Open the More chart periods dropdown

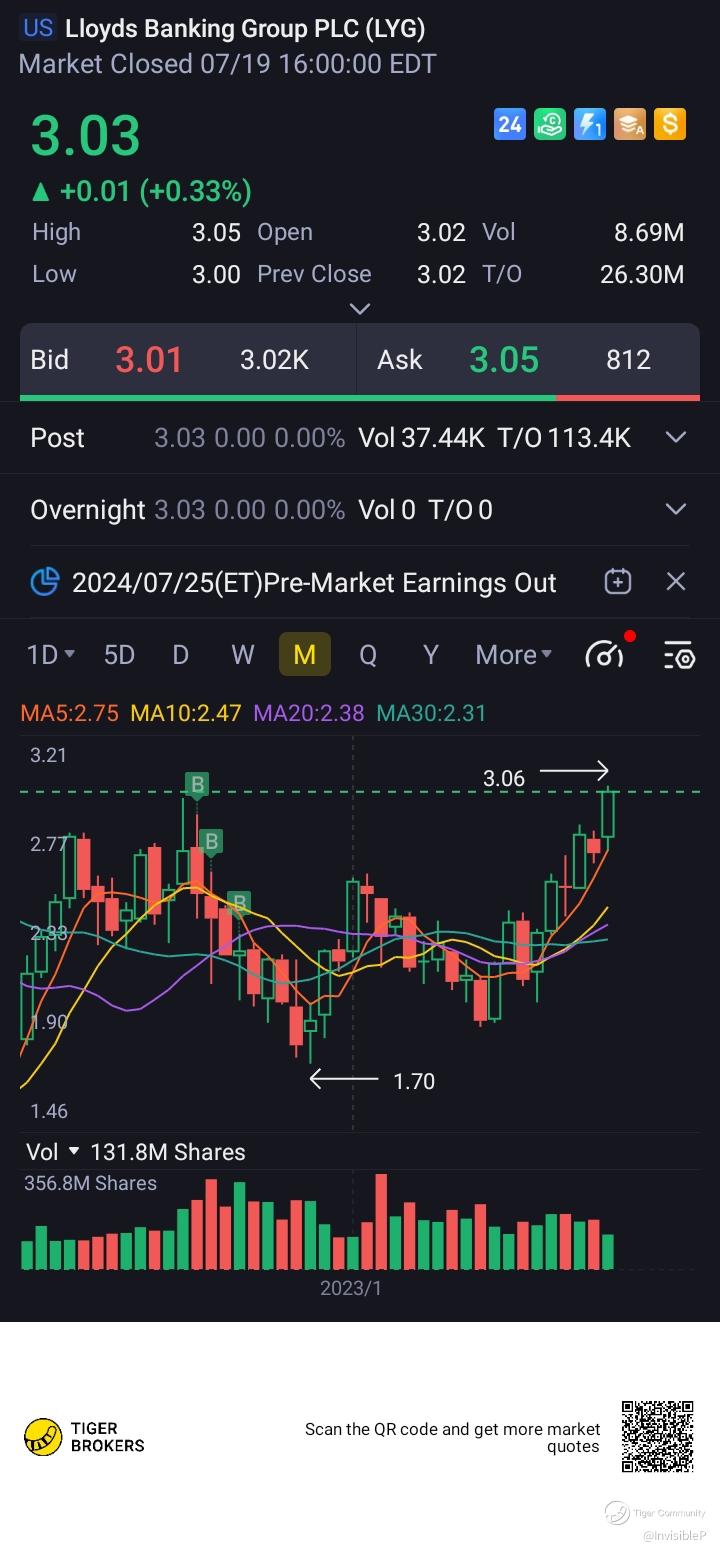click(x=514, y=655)
